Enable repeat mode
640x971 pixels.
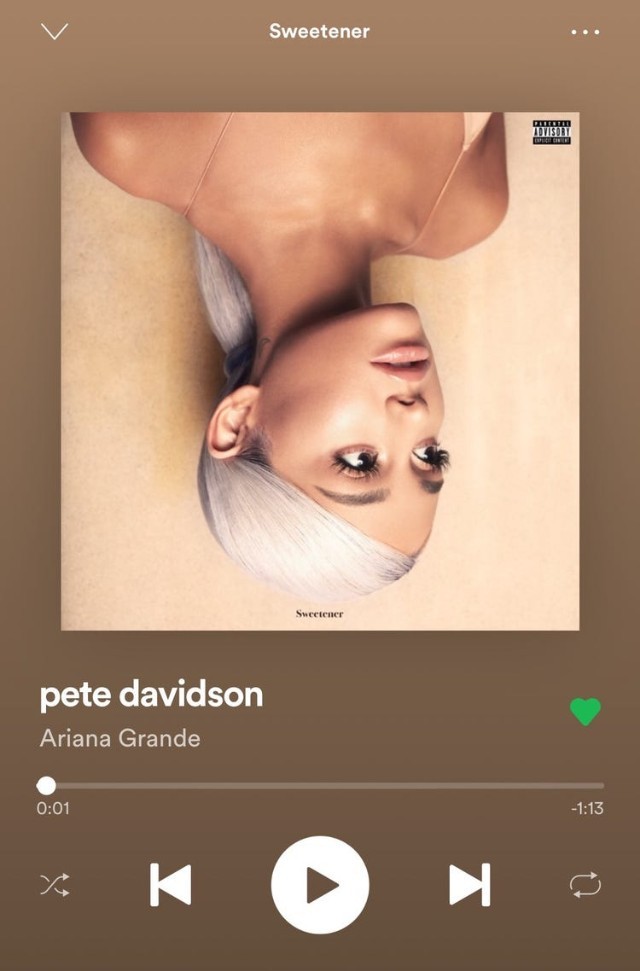coord(585,884)
